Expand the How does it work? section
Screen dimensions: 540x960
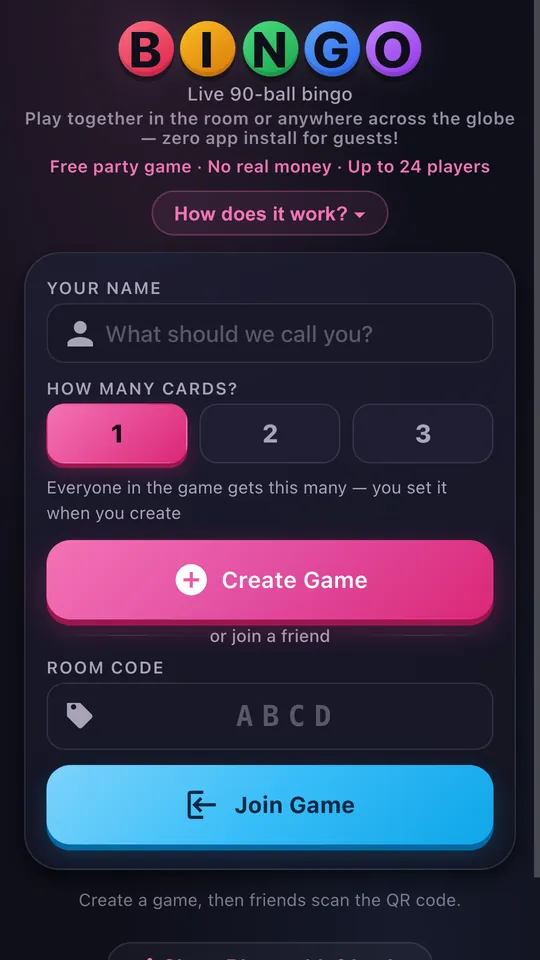pyautogui.click(x=269, y=214)
